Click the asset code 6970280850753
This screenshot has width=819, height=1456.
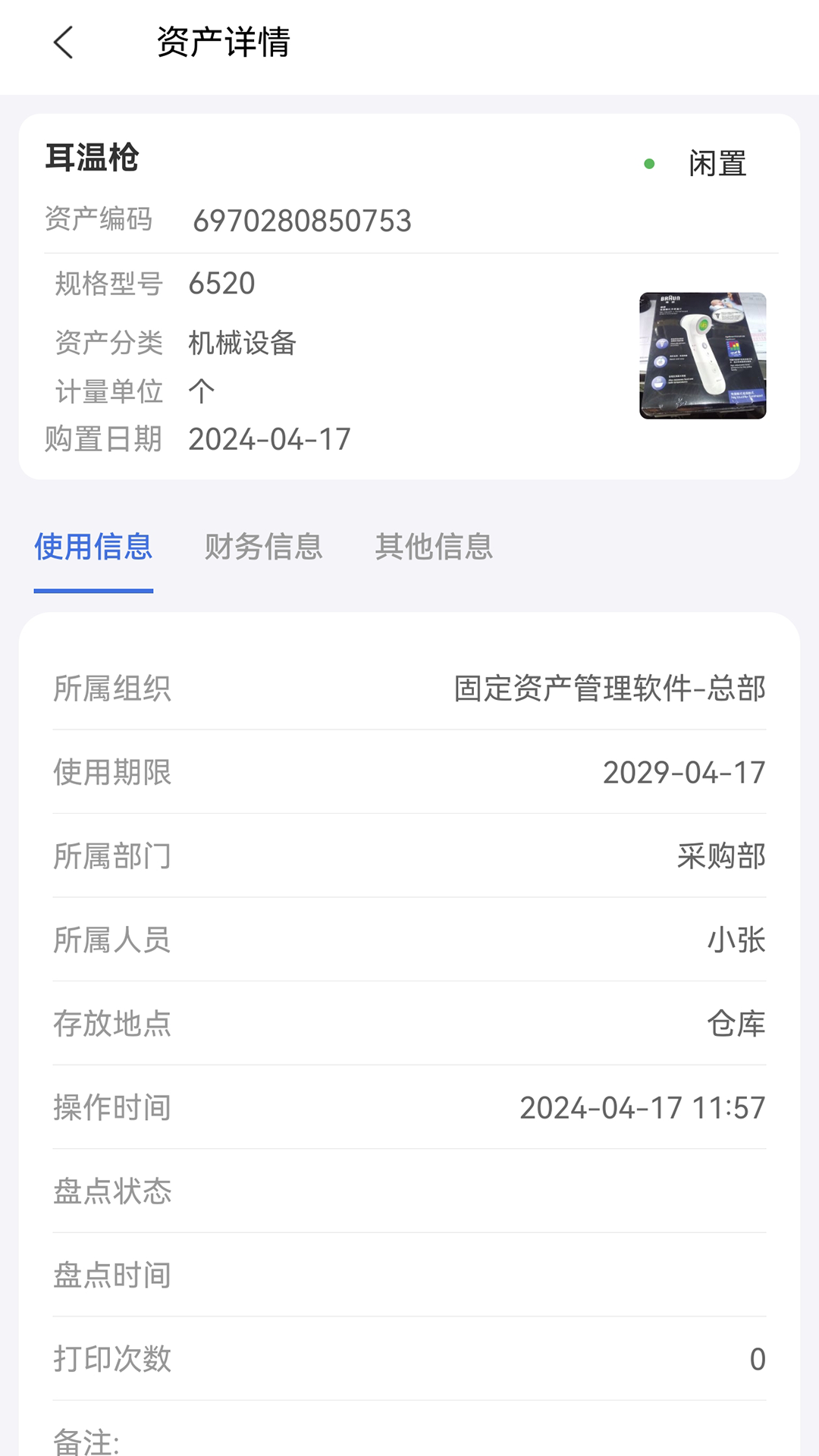[x=302, y=221]
